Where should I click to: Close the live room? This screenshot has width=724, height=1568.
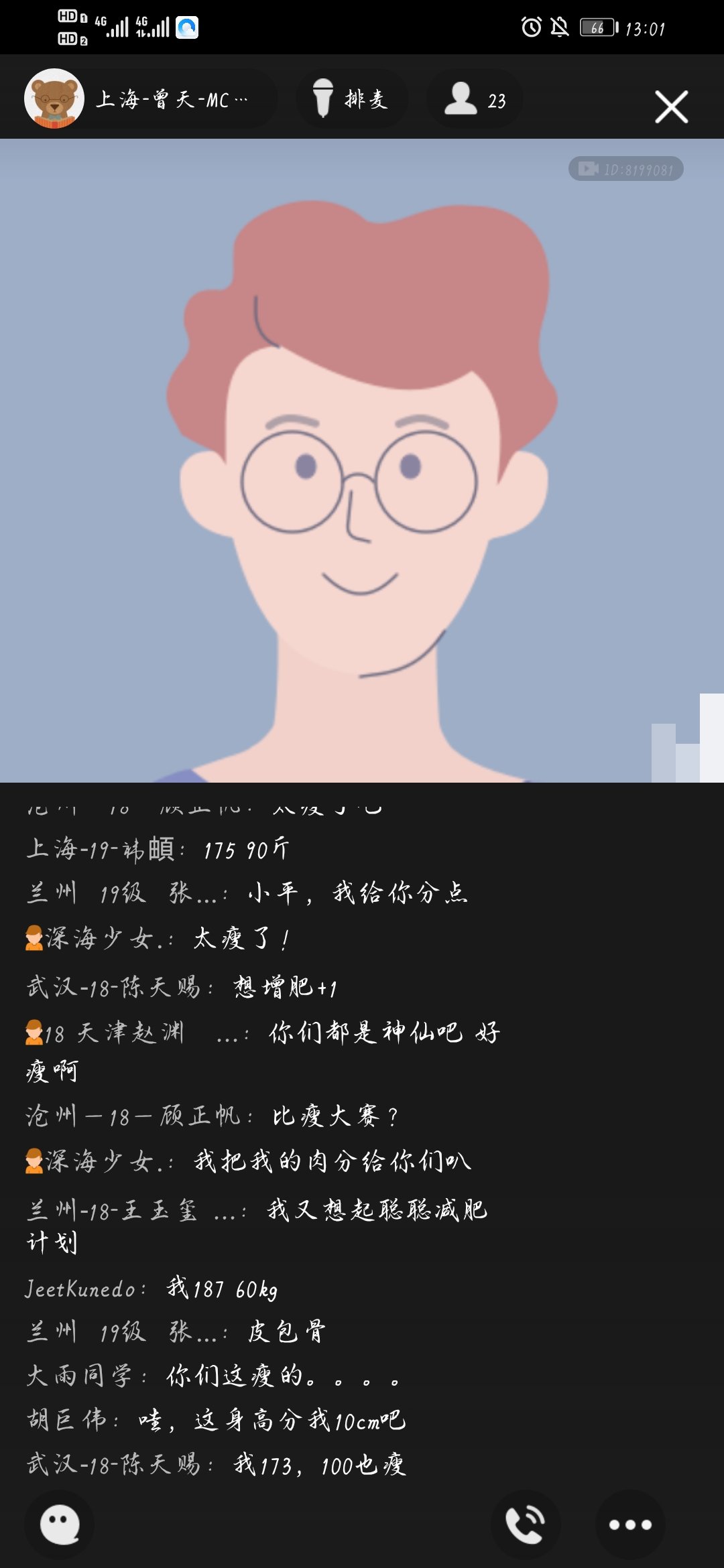671,107
